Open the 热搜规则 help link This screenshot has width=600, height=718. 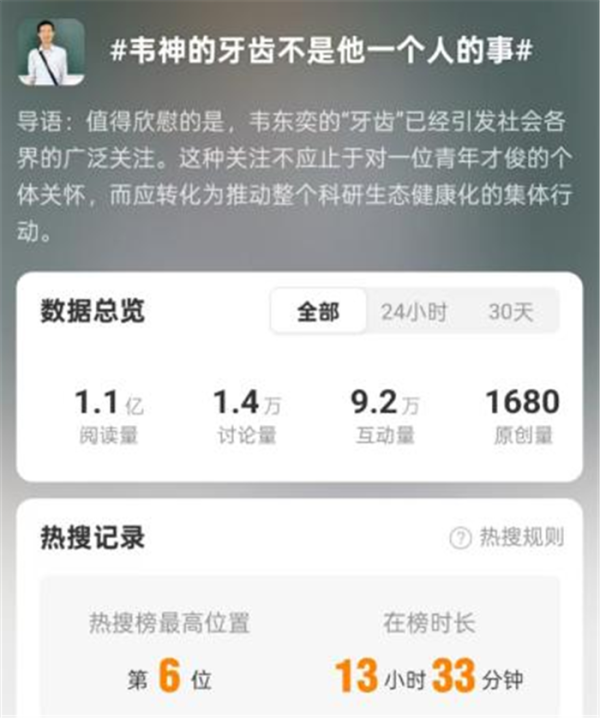tap(508, 538)
